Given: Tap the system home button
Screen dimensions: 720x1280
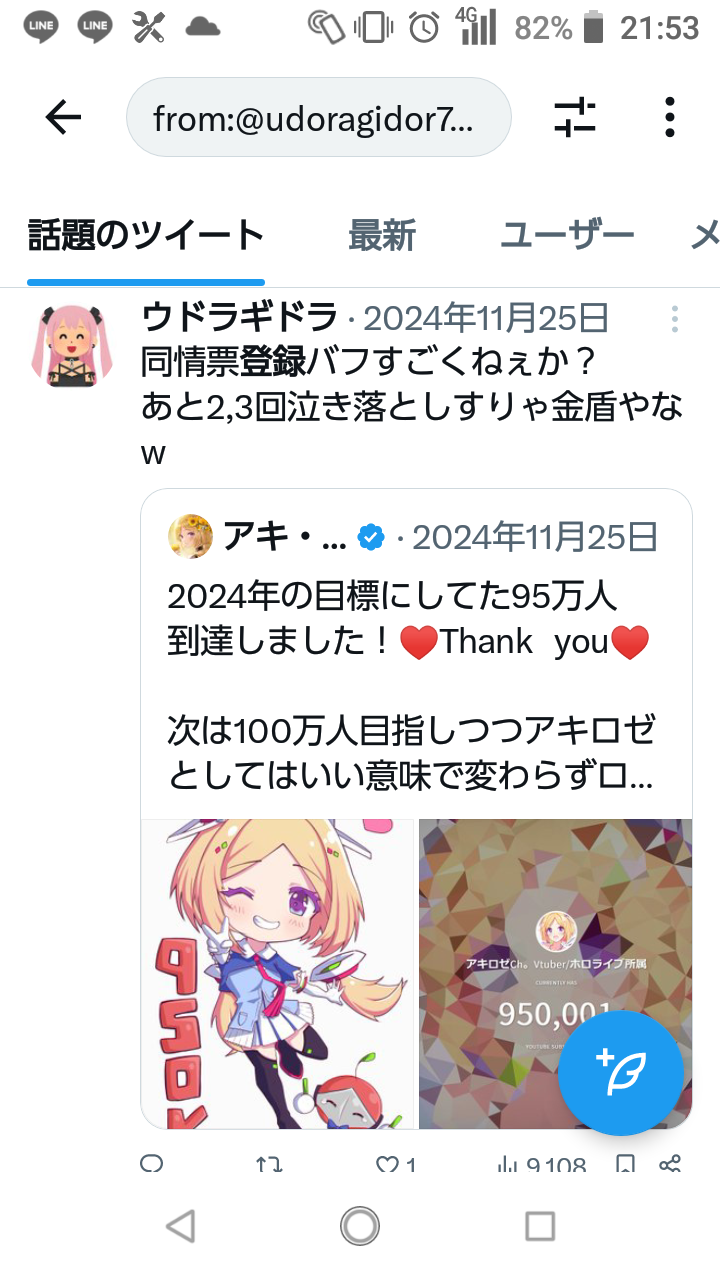Looking at the screenshot, I should coord(360,1225).
